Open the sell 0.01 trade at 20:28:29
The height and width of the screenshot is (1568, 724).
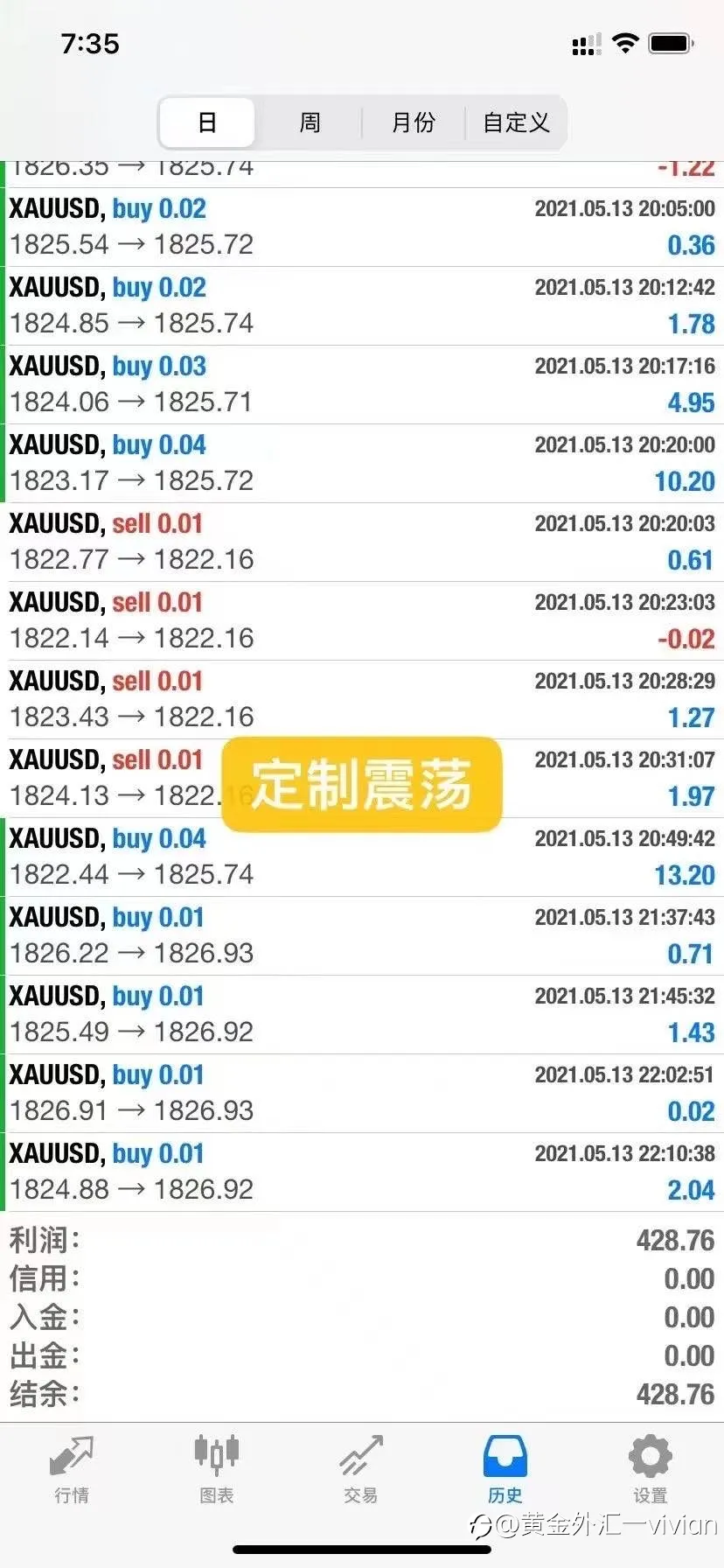[x=362, y=700]
